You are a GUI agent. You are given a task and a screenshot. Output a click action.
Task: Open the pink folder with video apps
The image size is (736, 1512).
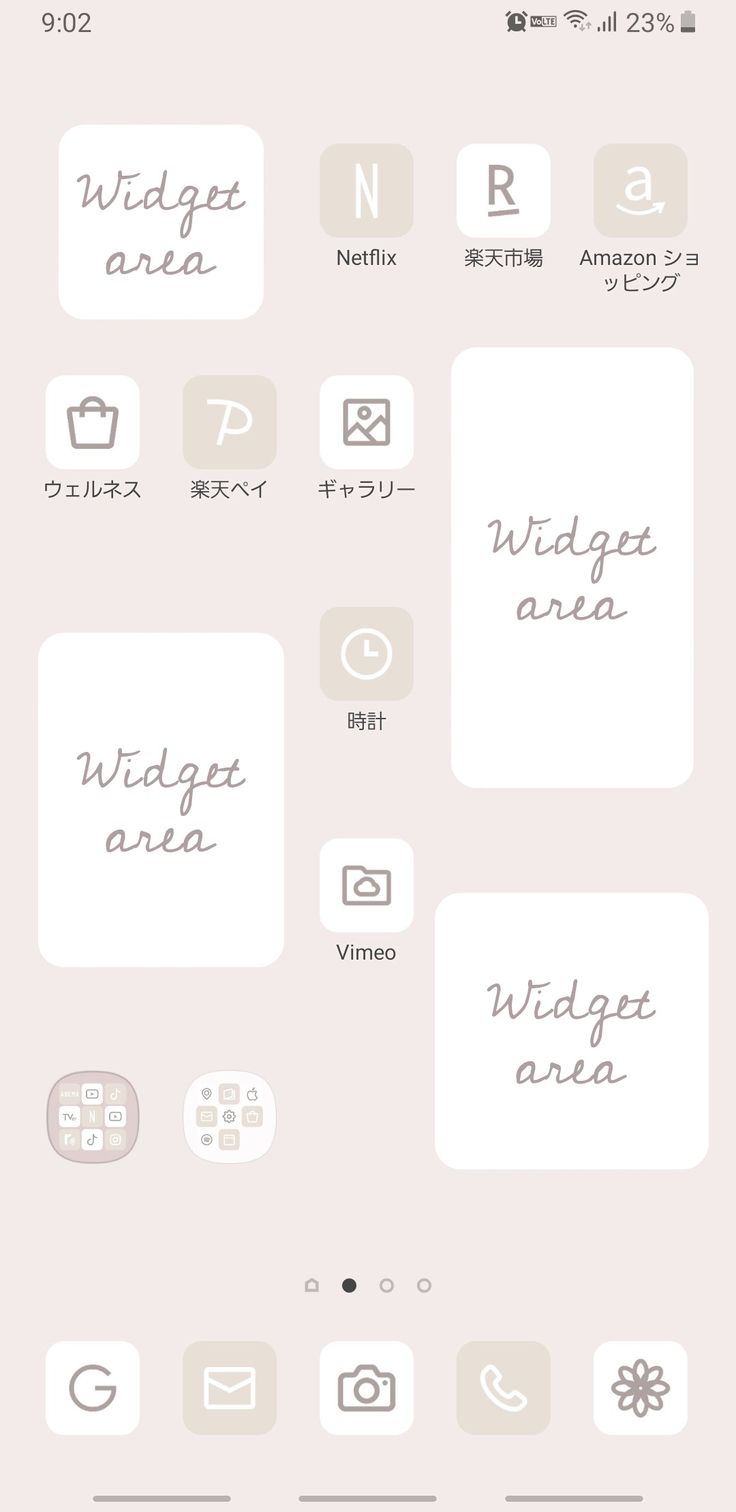coord(92,1117)
